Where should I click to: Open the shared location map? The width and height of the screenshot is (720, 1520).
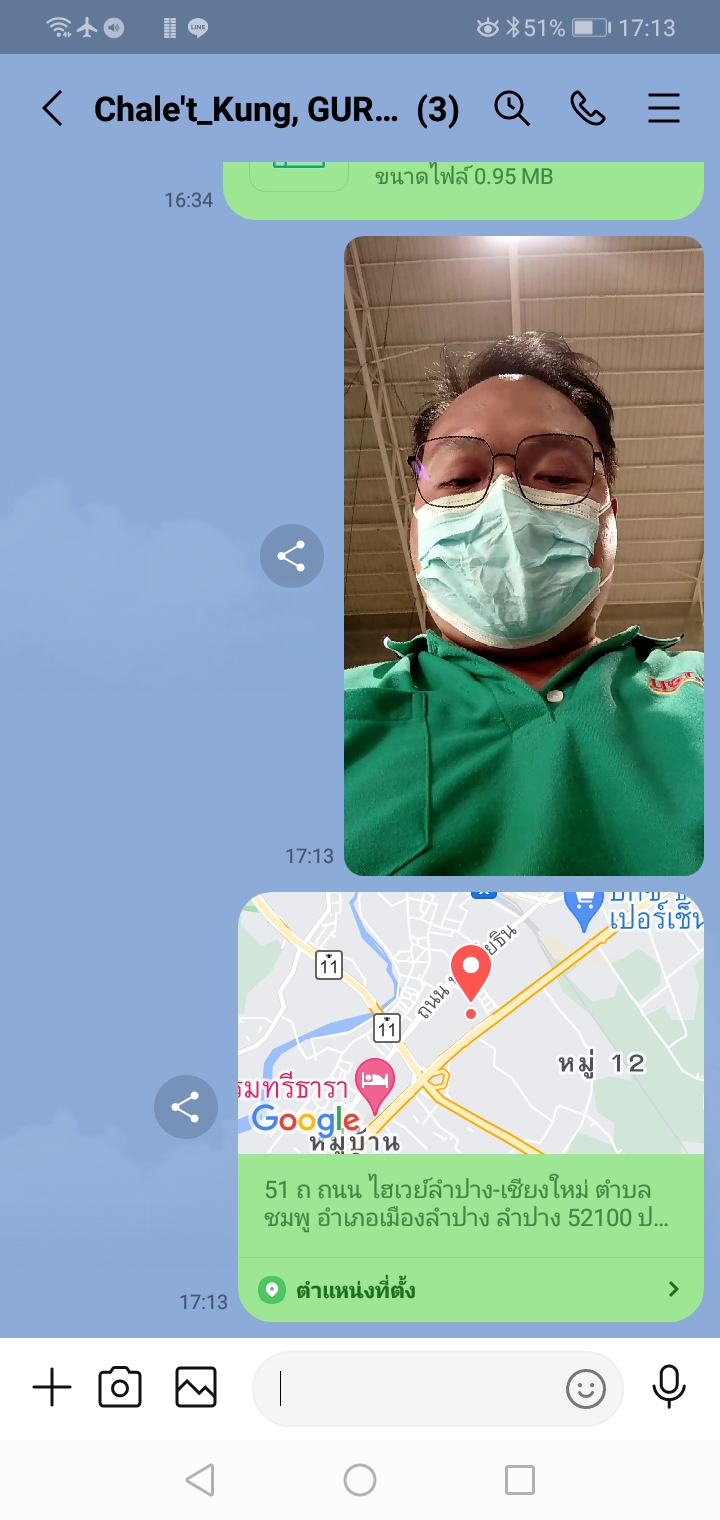click(470, 1023)
